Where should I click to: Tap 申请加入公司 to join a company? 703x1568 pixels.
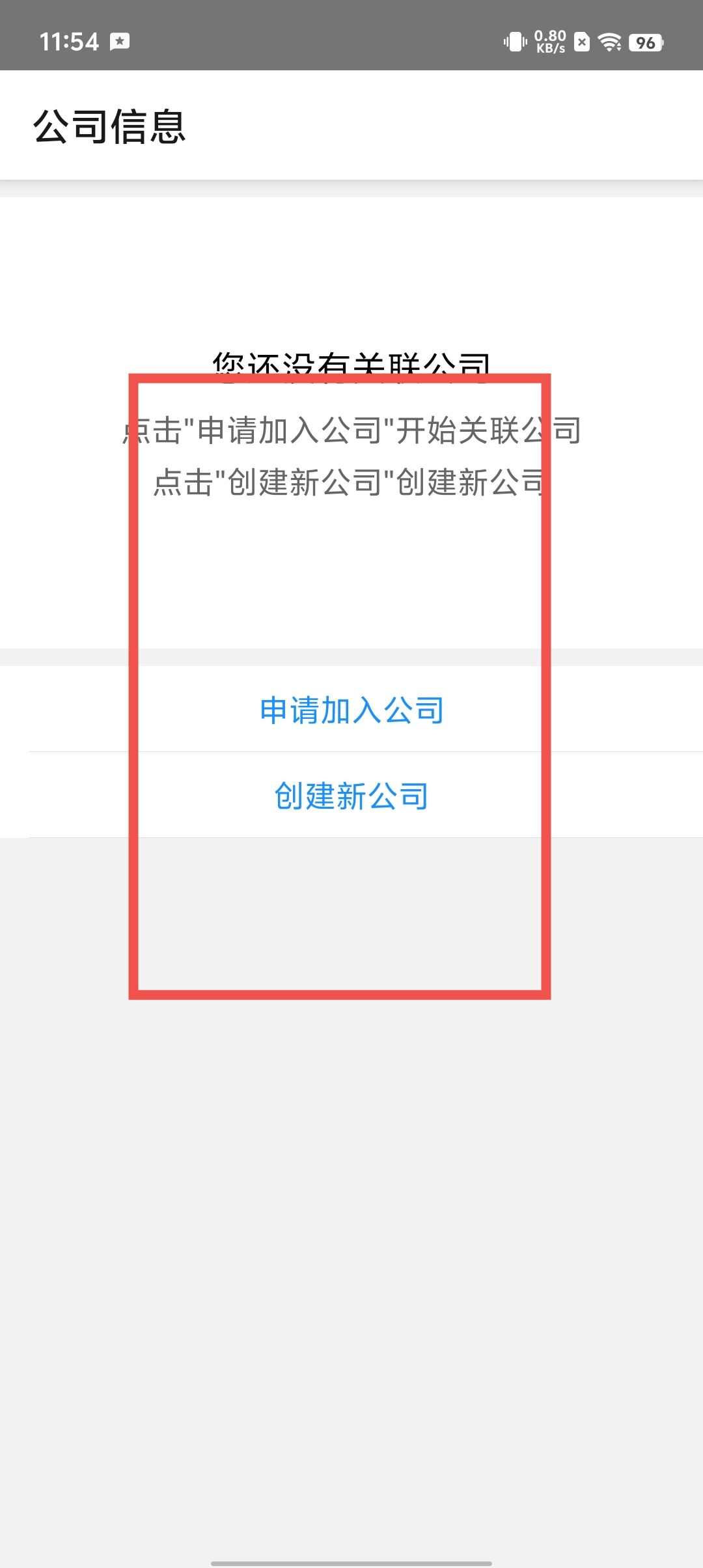click(351, 710)
